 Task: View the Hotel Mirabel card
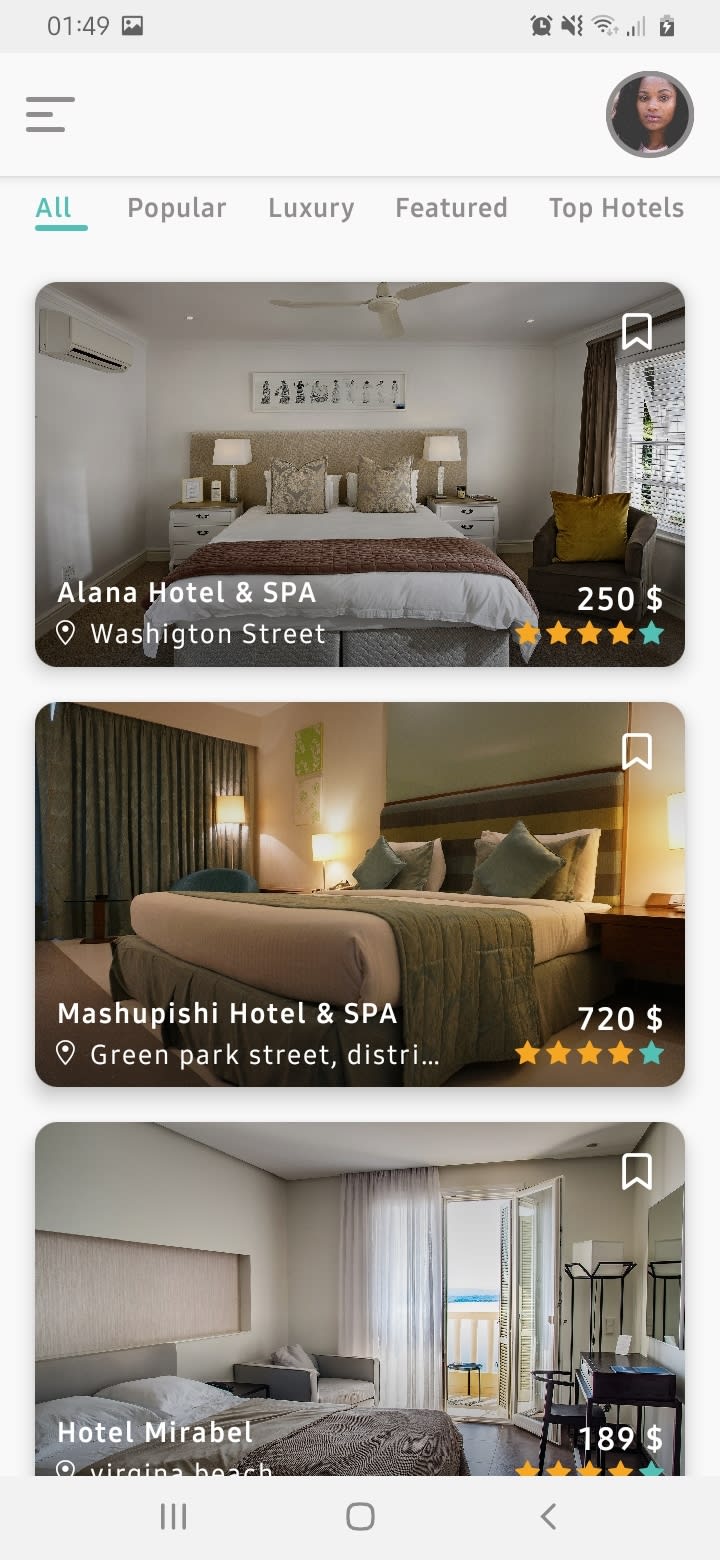point(360,1299)
